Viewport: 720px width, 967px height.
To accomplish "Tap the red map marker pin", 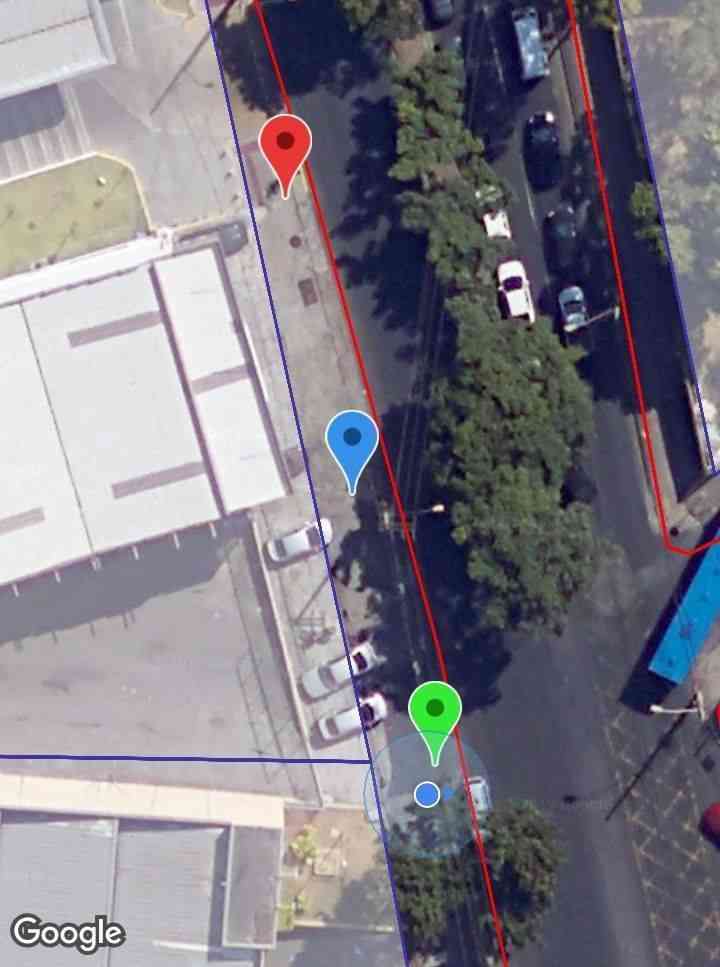I will [285, 146].
